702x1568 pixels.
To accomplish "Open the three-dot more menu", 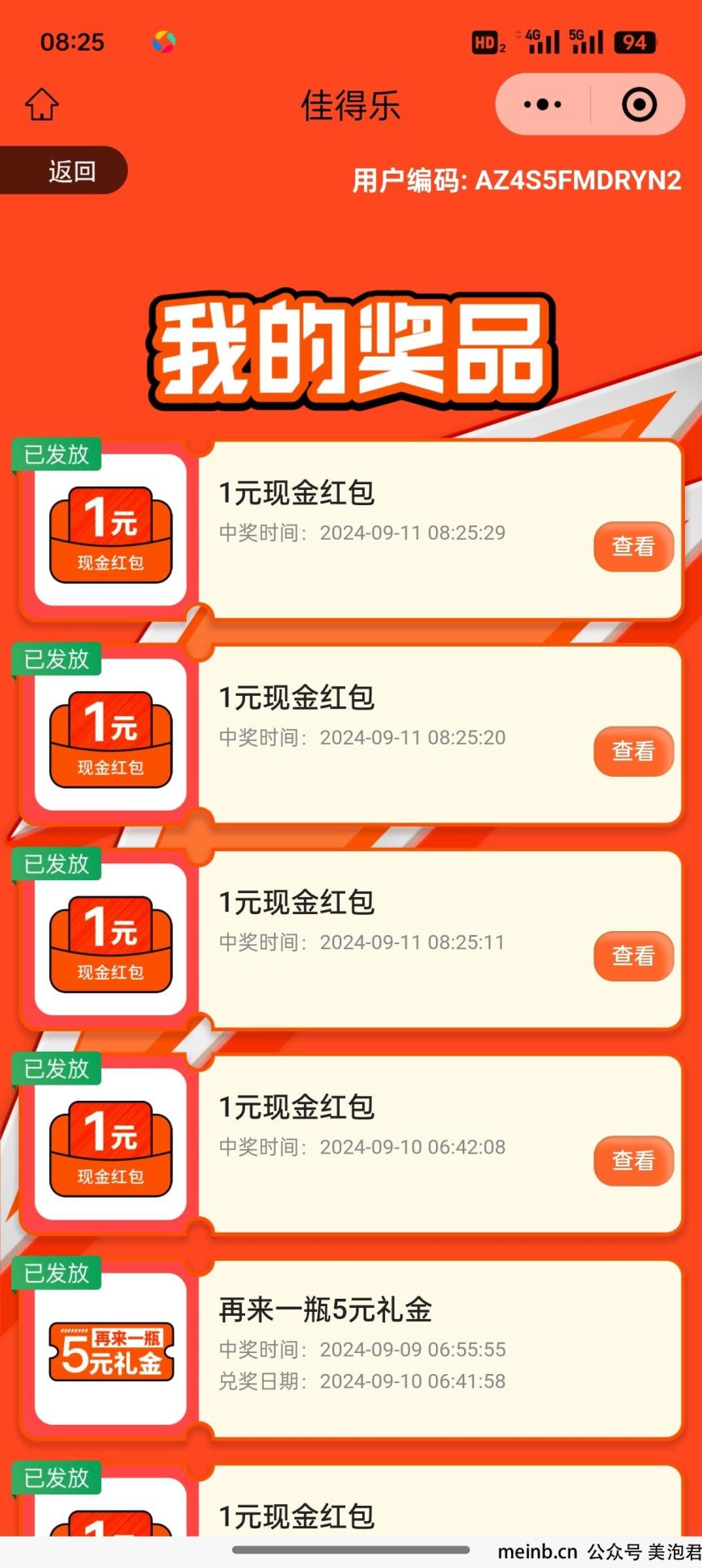I will (543, 104).
